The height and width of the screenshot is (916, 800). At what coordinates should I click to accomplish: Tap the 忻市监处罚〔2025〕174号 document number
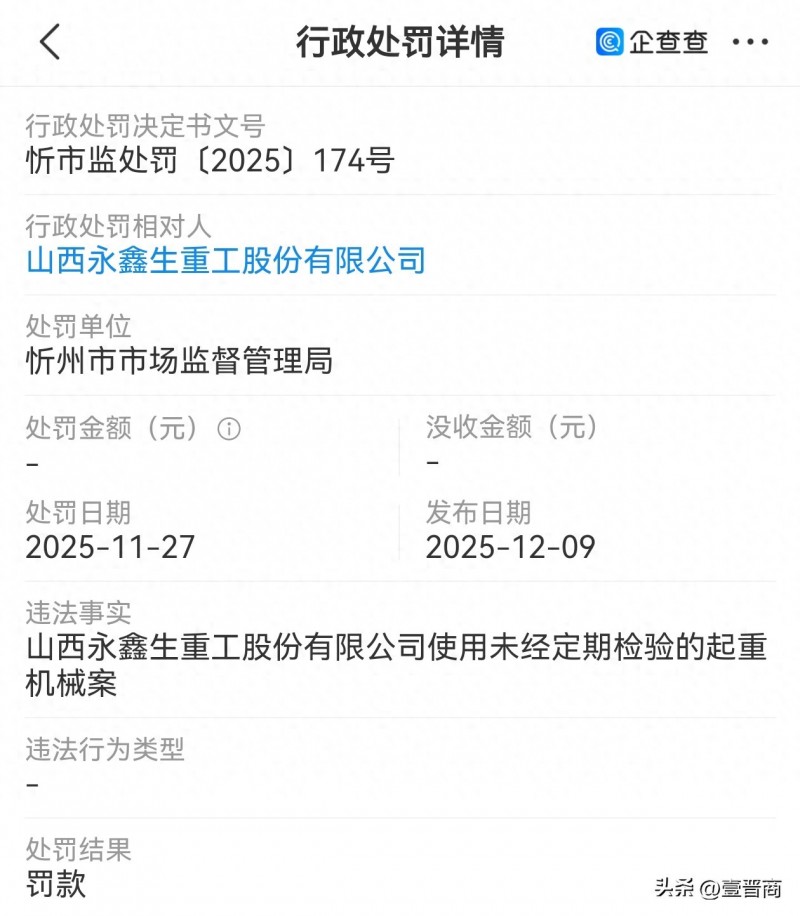point(205,158)
